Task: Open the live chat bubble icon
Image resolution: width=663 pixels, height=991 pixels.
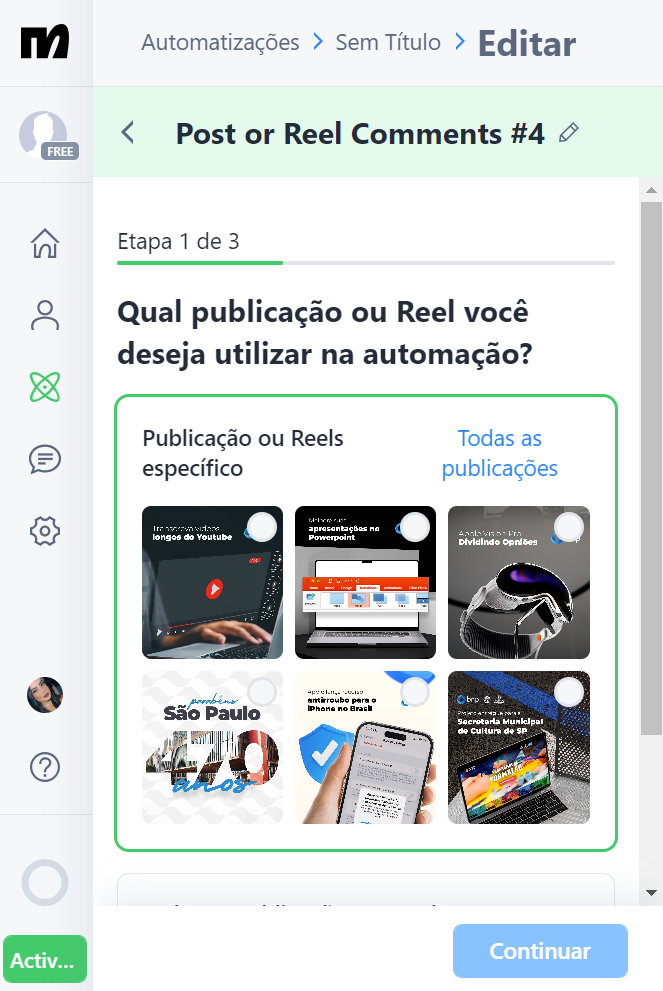Action: pyautogui.click(x=45, y=459)
